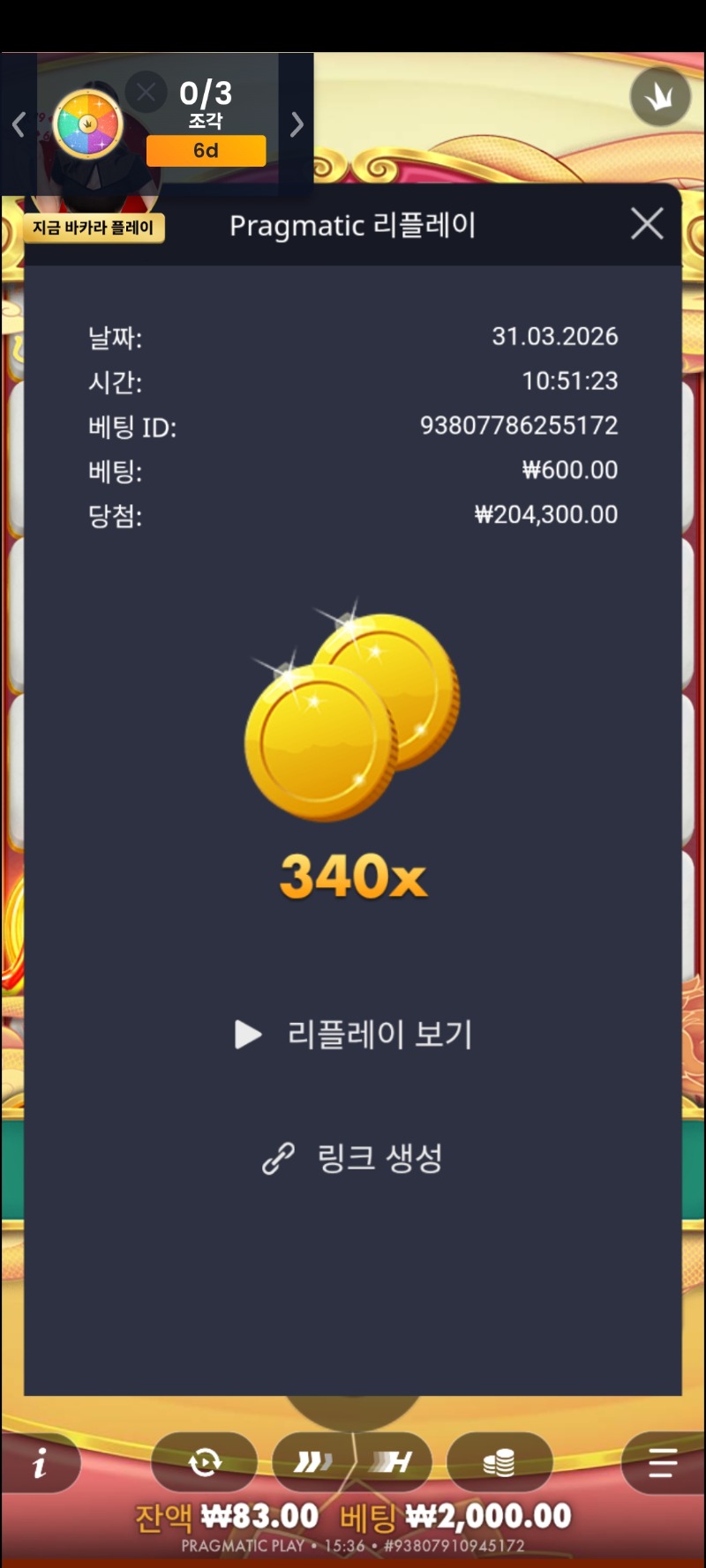Close the Pragmatic 리플레이 dialog
Viewport: 706px width, 1568px height.
click(647, 224)
